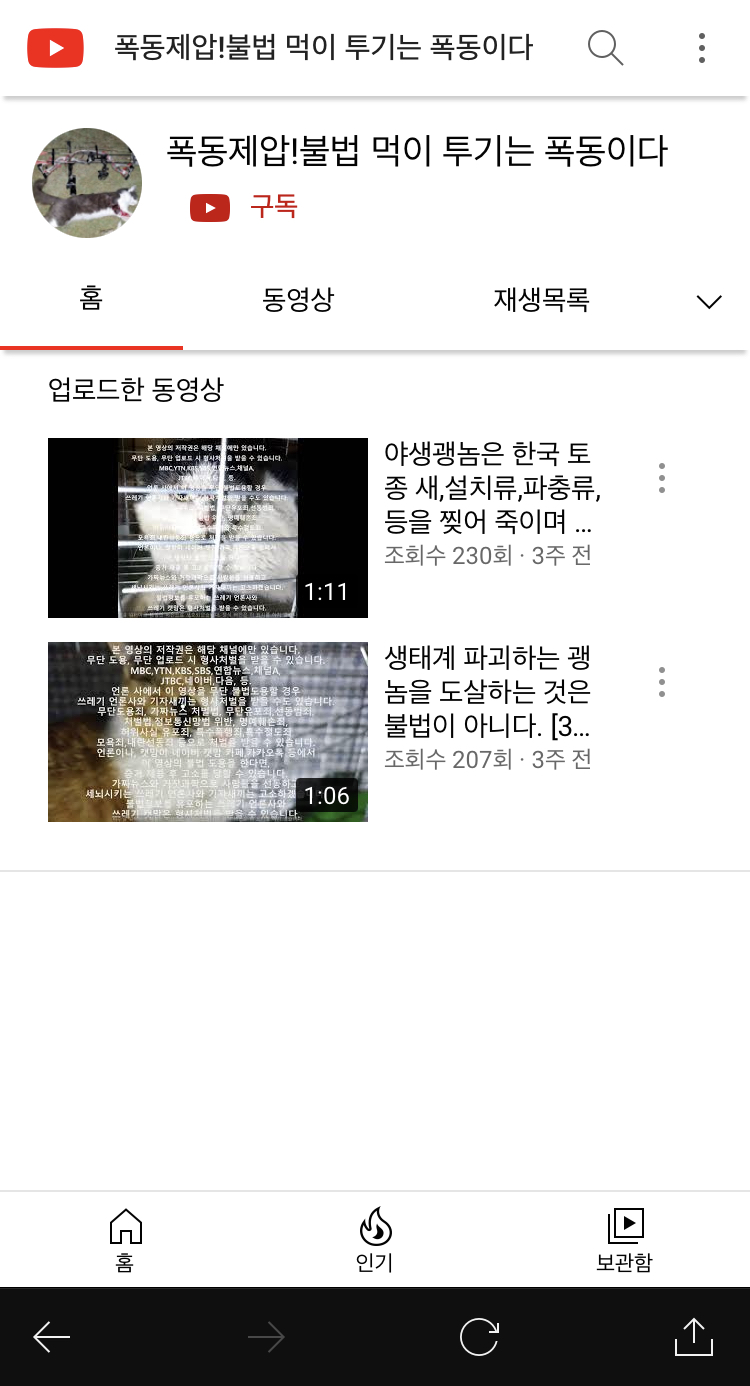
Task: Open the top bar's three-dot overflow menu
Action: point(702,47)
